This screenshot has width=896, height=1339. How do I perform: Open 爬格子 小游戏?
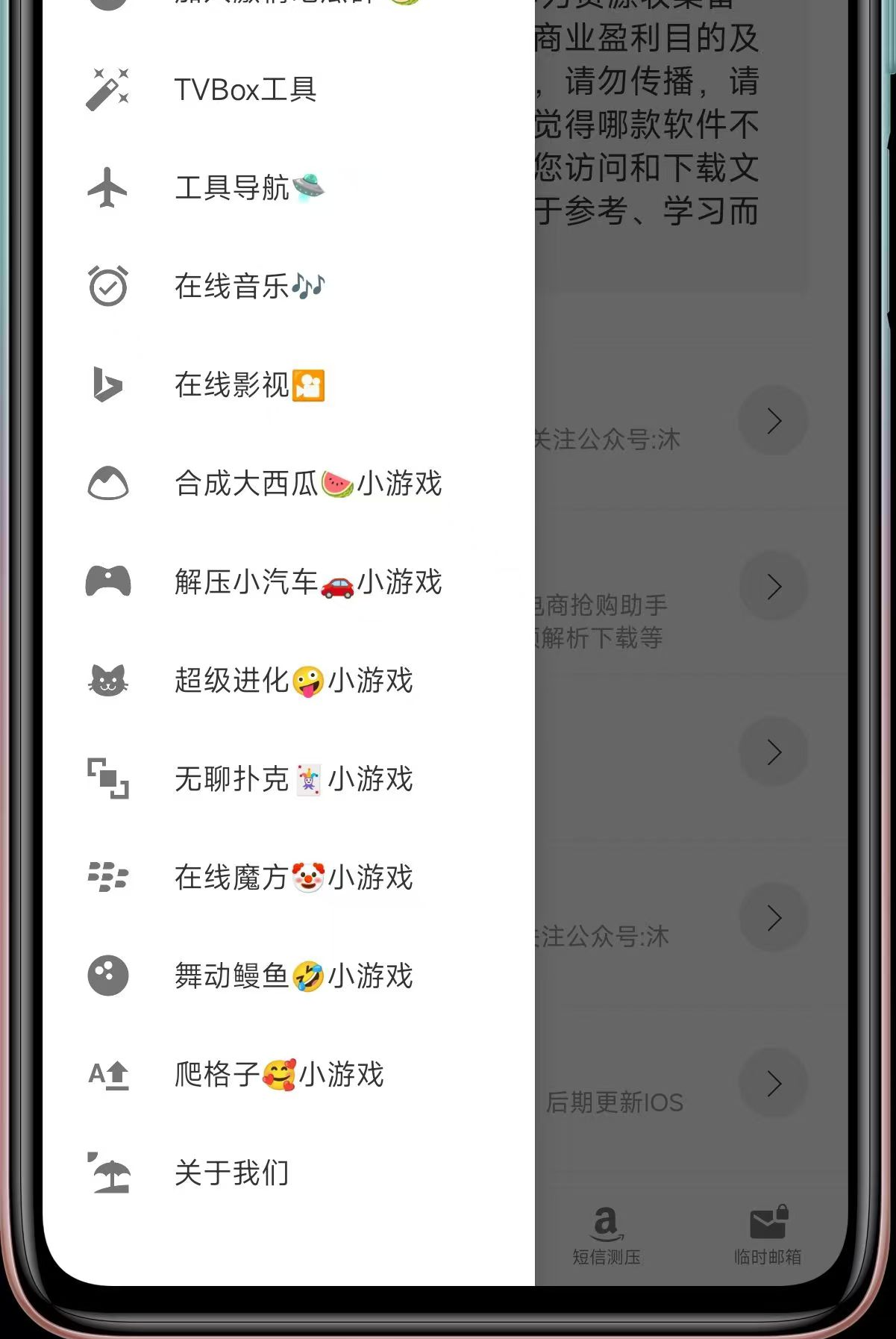(x=278, y=1075)
